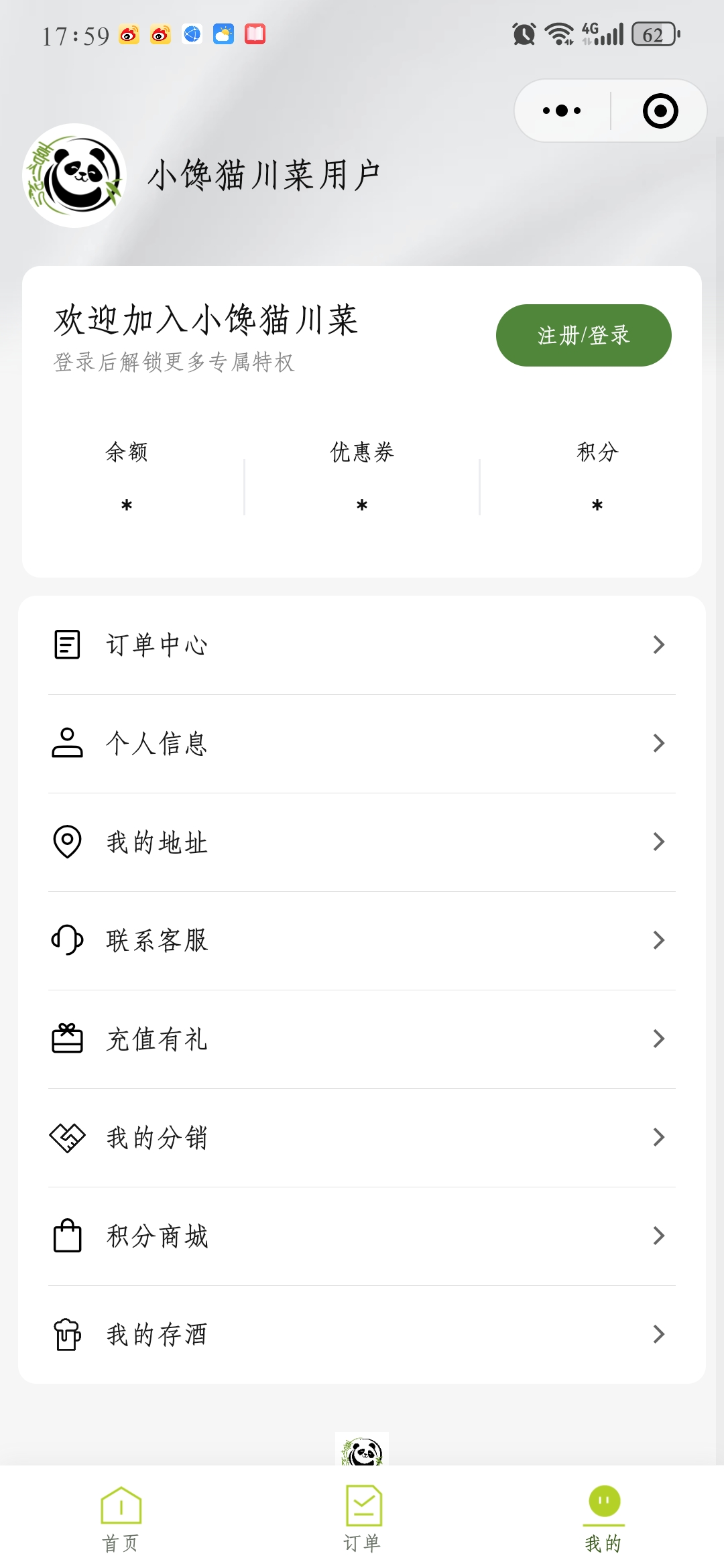The width and height of the screenshot is (724, 1568).
Task: Select the 我的分销 handshake icon
Action: point(66,1137)
